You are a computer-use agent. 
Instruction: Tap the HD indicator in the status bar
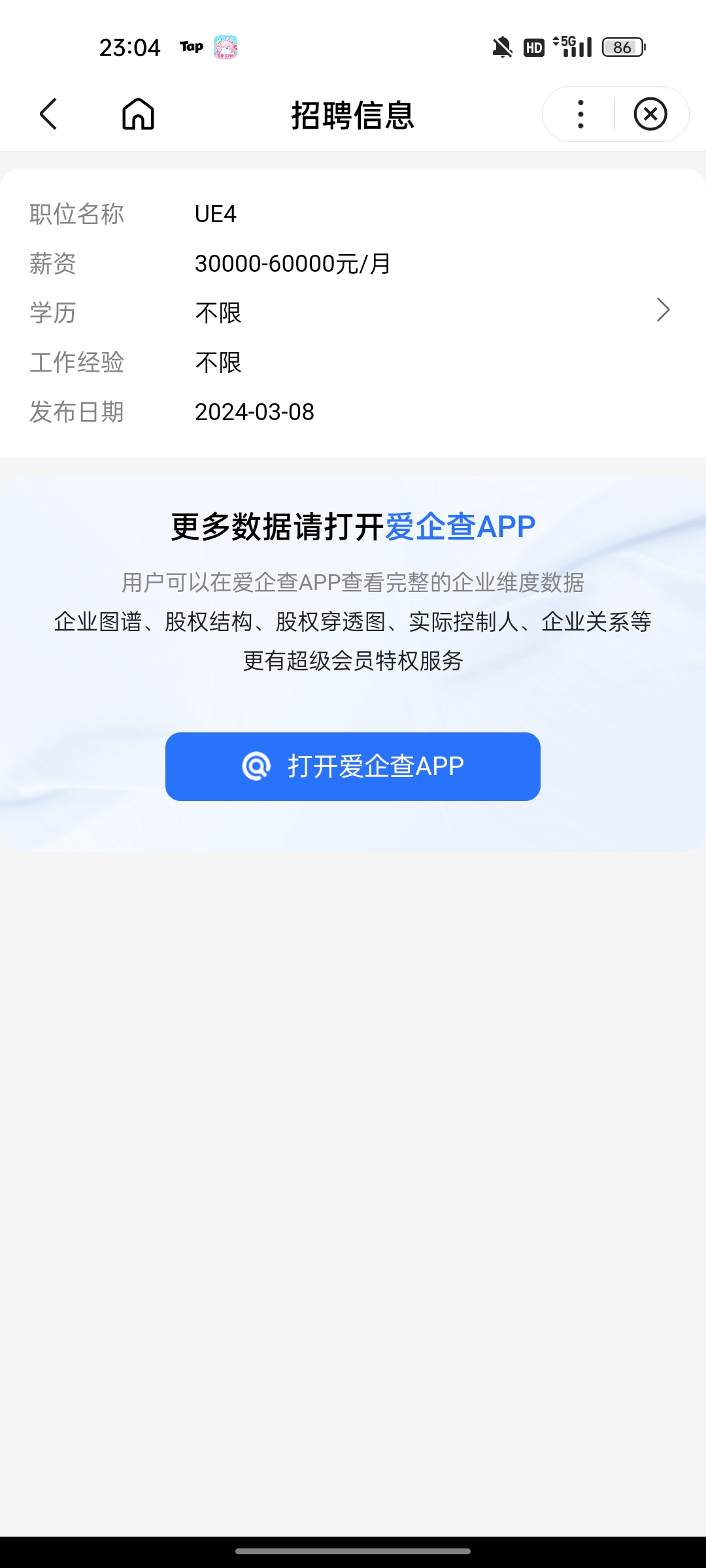pyautogui.click(x=533, y=46)
